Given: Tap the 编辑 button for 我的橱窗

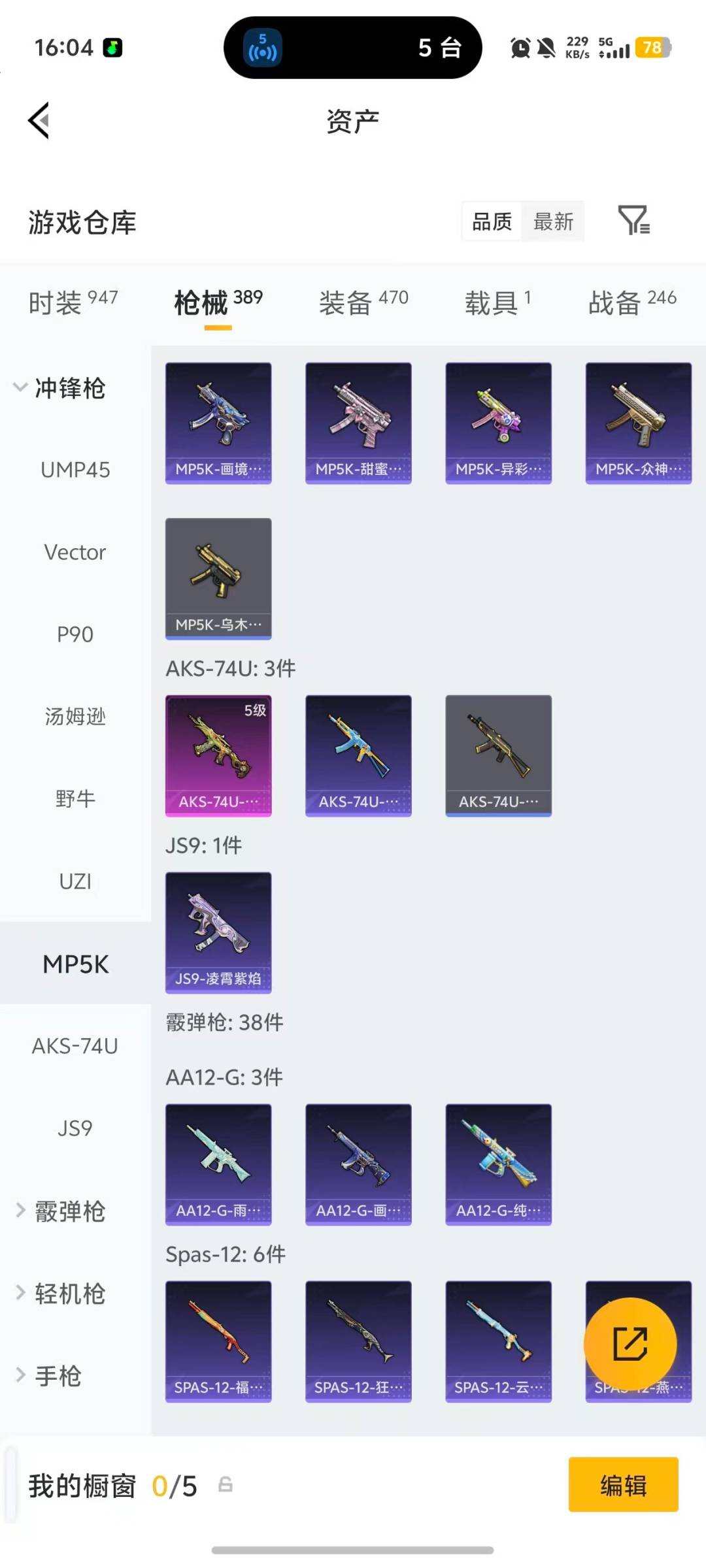Looking at the screenshot, I should [x=623, y=1485].
